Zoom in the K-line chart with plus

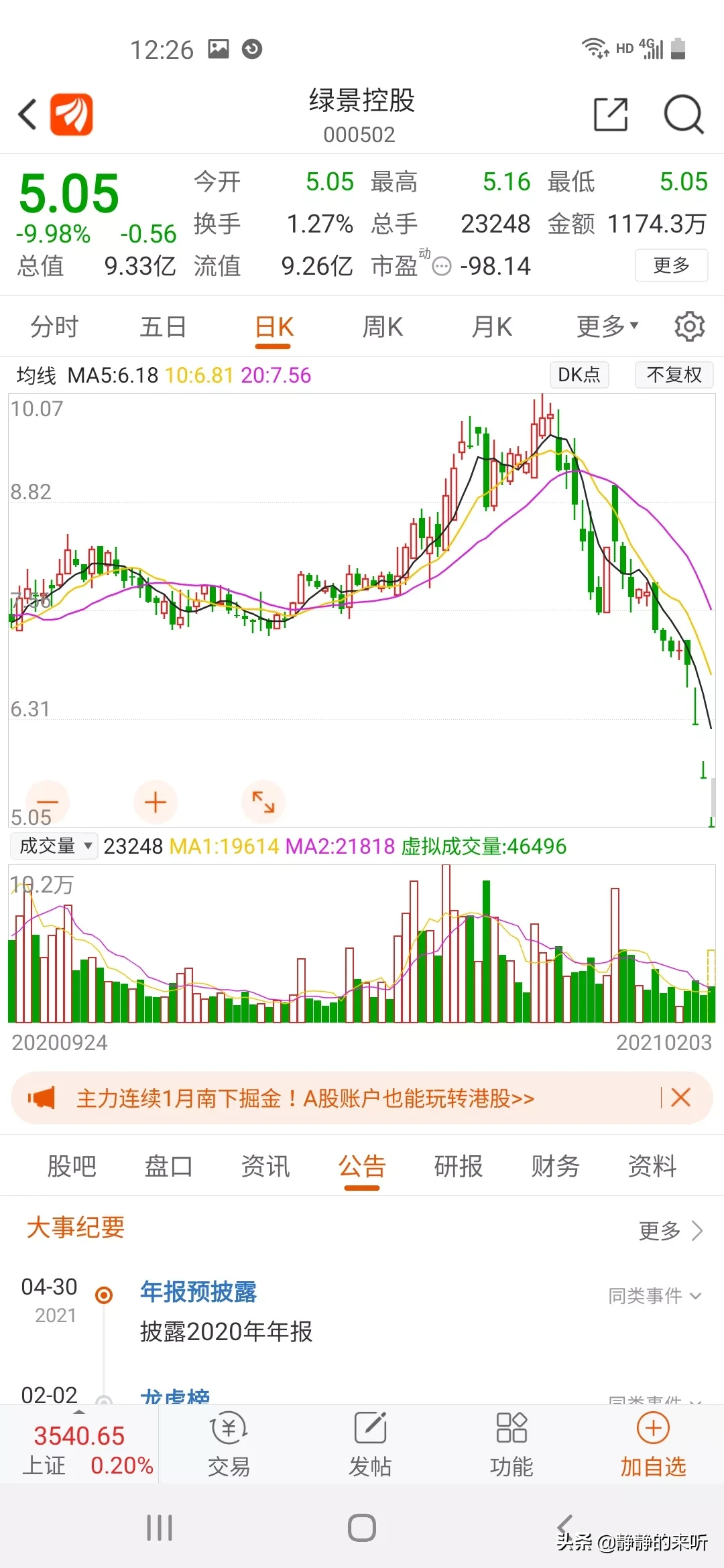point(156,802)
